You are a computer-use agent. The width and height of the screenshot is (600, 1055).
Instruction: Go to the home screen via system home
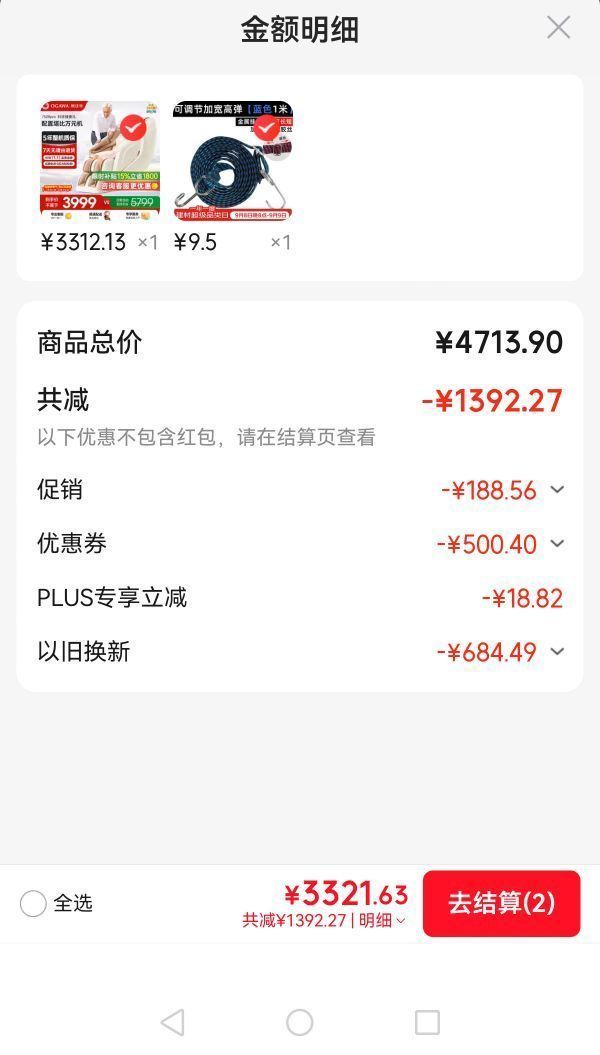(299, 1022)
